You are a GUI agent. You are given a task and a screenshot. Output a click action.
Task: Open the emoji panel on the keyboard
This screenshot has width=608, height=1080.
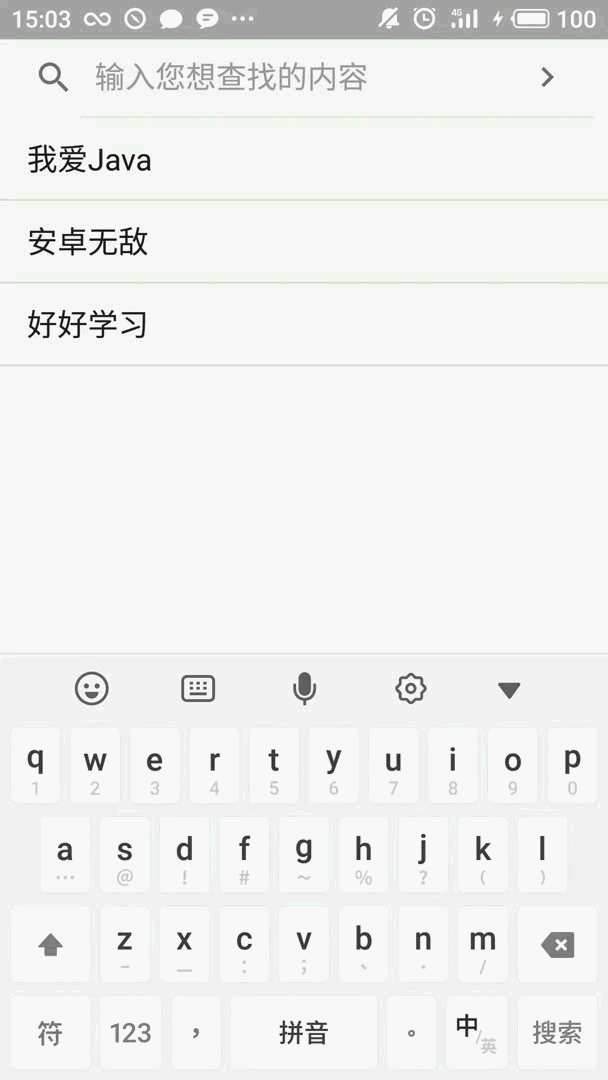(x=92, y=688)
